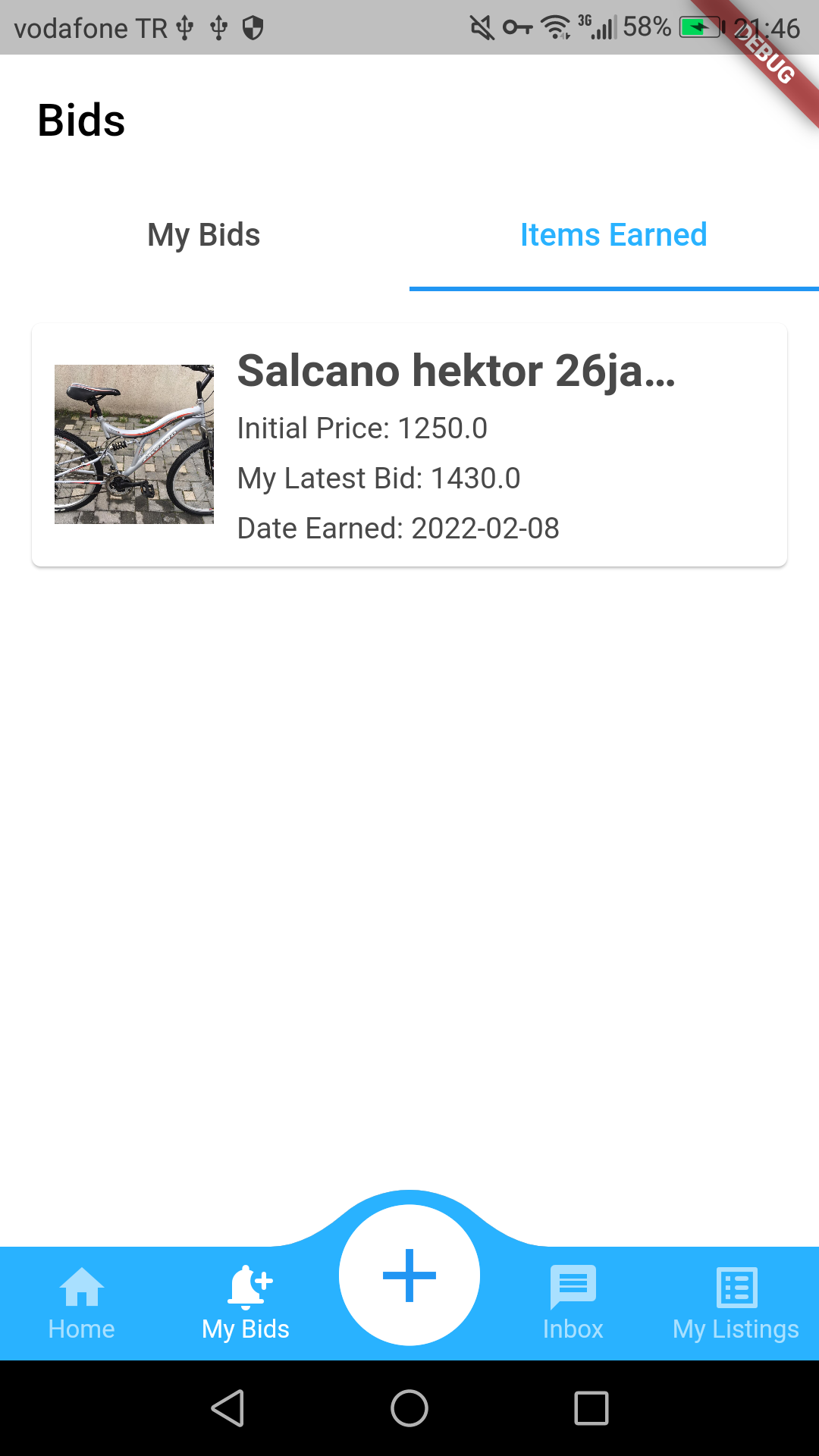Tap the Initial Price text on the card

(362, 428)
